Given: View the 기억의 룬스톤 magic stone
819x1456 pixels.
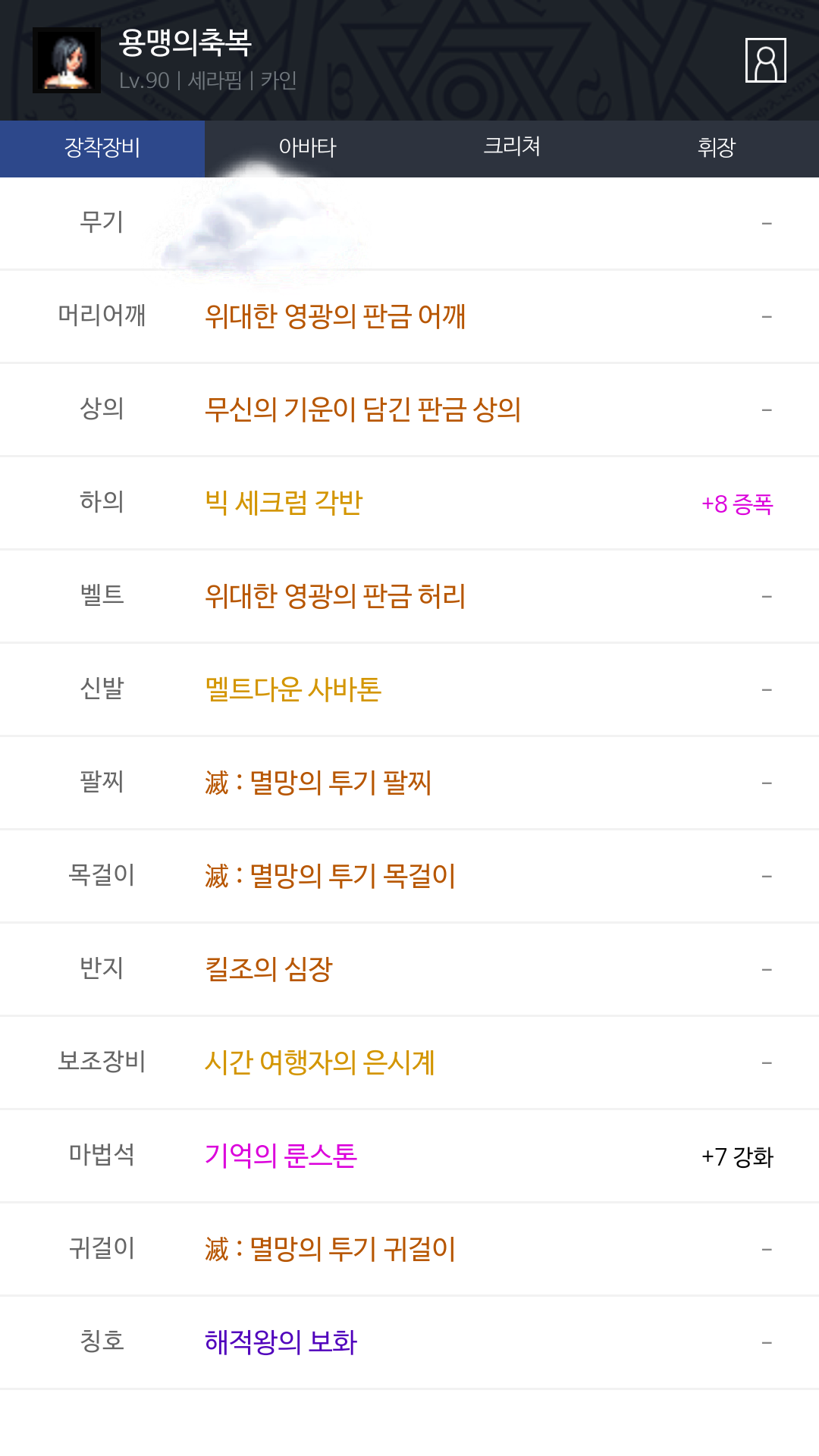Looking at the screenshot, I should coord(281,1156).
